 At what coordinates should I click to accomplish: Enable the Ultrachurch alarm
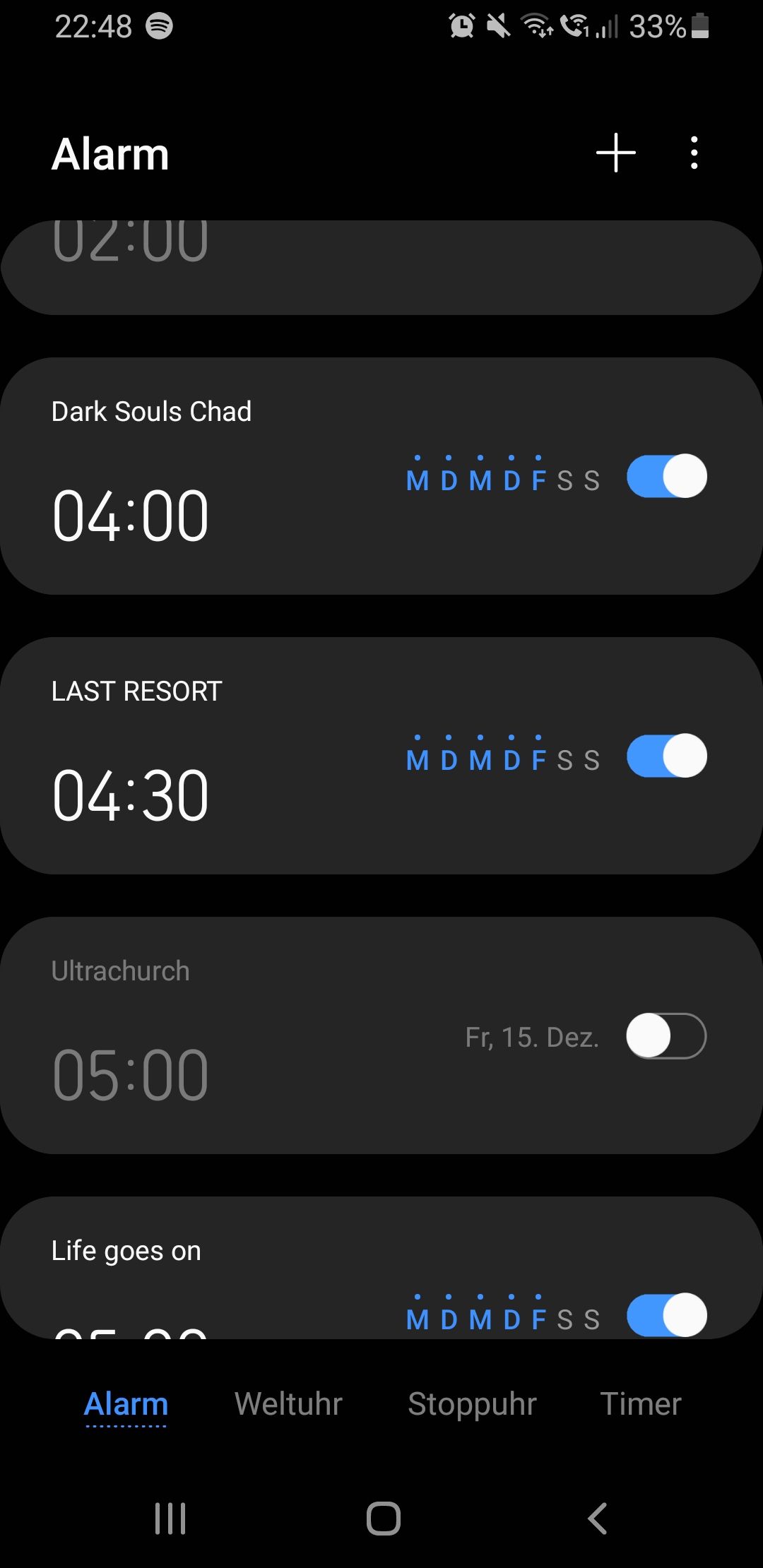pos(666,1036)
